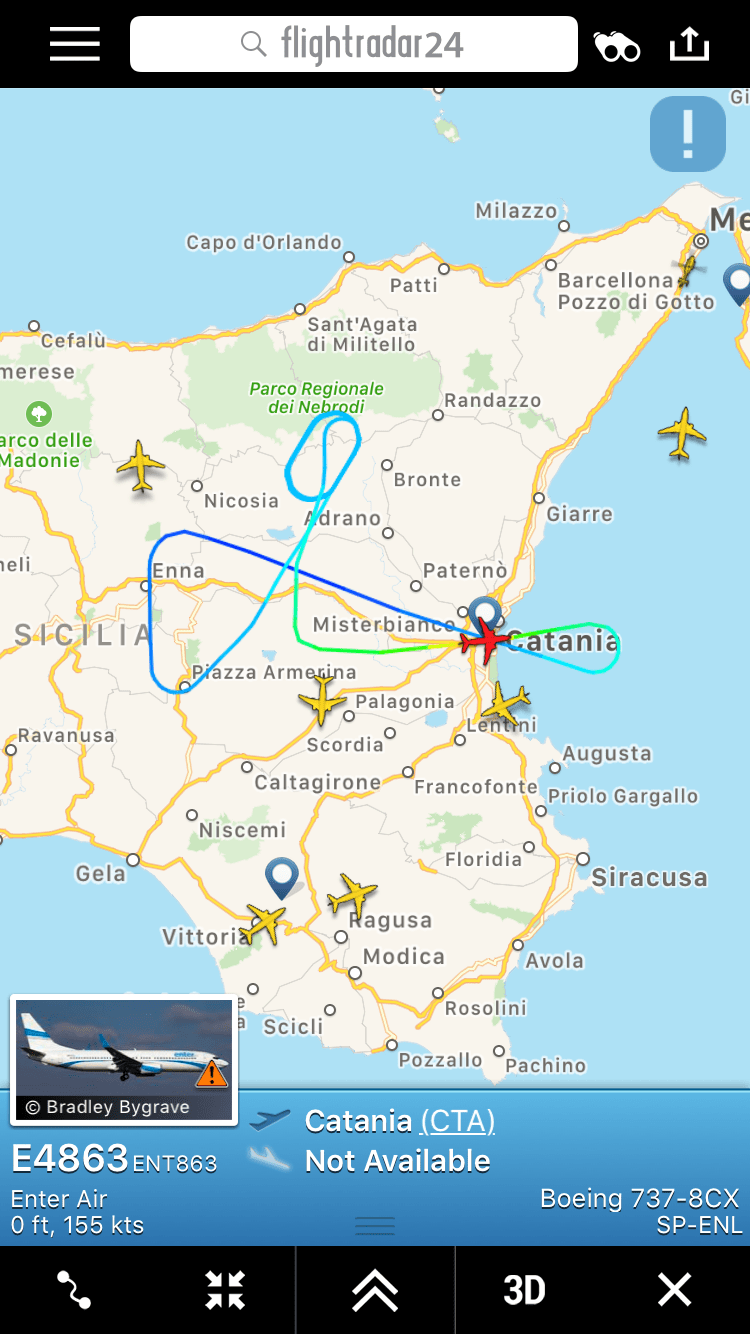Screen dimensions: 750x1334
Task: Tap the airport pin near Vittoria
Action: click(x=282, y=877)
